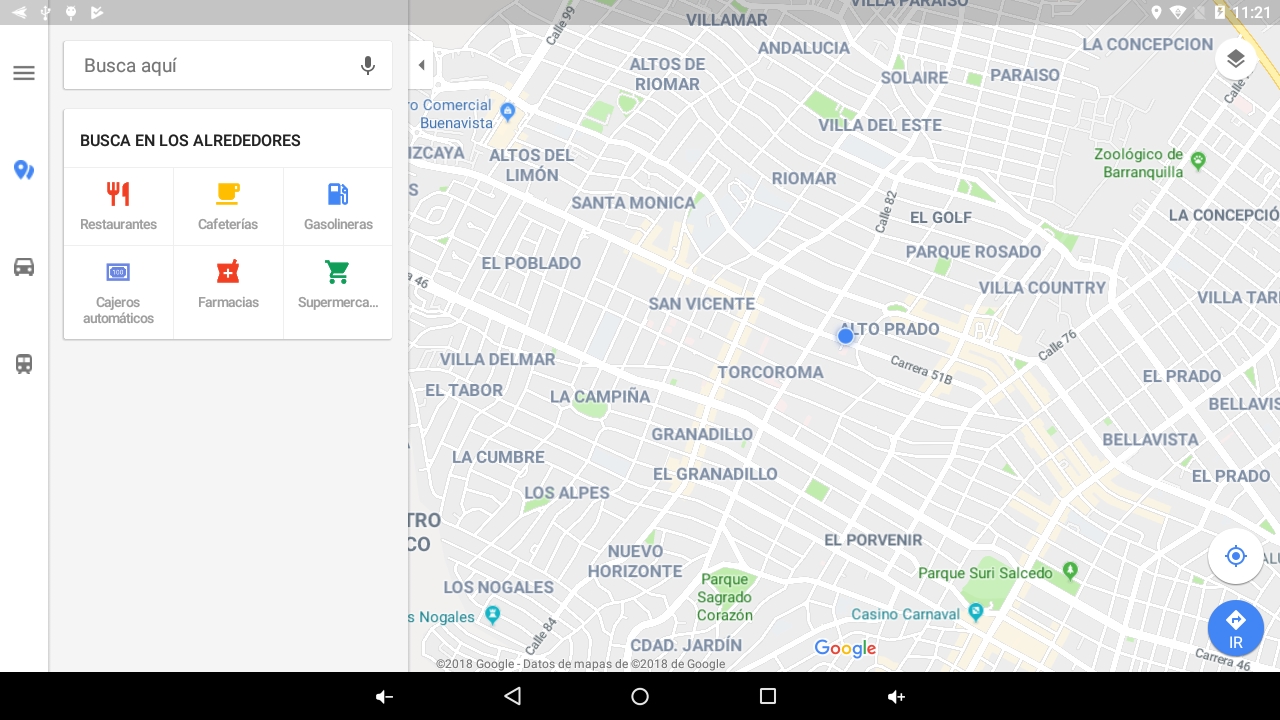Screen dimensions: 1280x720
Task: Open recent apps from navigation bar
Action: click(768, 696)
